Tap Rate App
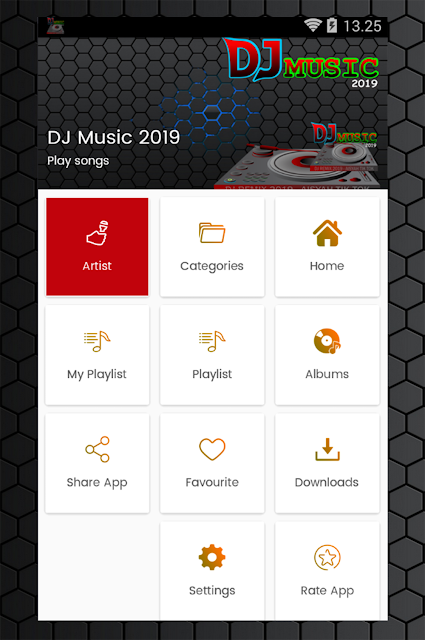 pyautogui.click(x=327, y=571)
